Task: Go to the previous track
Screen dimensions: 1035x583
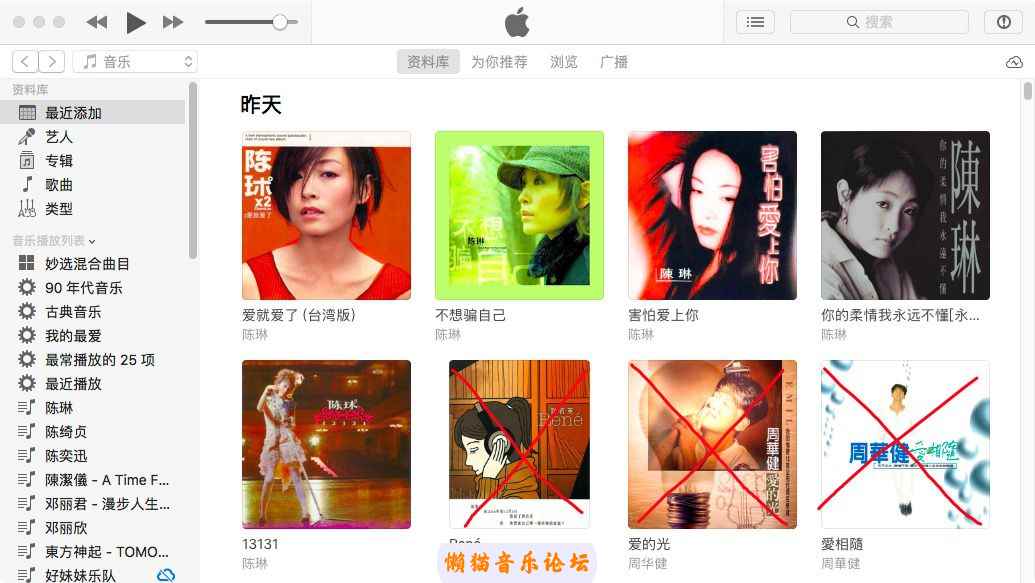Action: click(97, 22)
